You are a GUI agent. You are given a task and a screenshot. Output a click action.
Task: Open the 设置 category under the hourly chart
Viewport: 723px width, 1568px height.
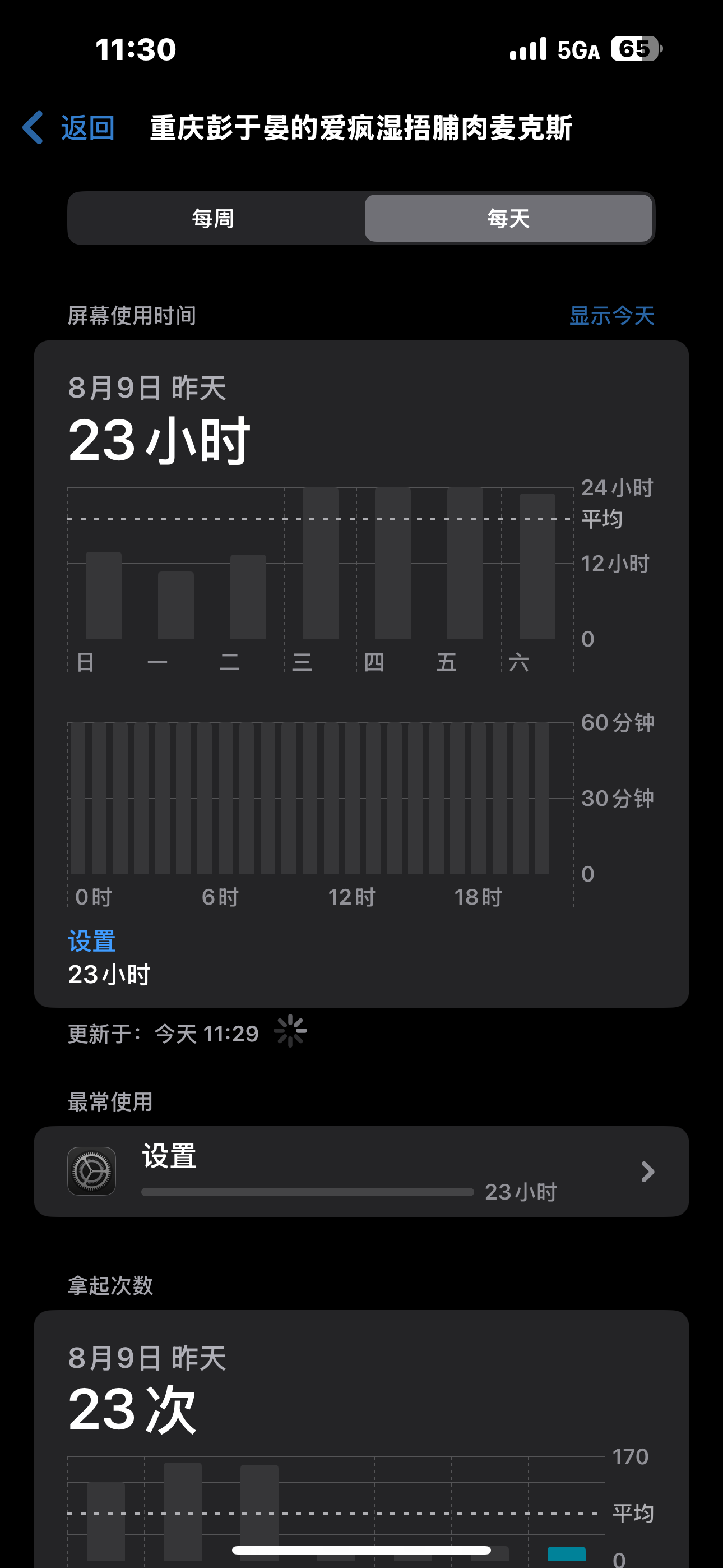92,941
